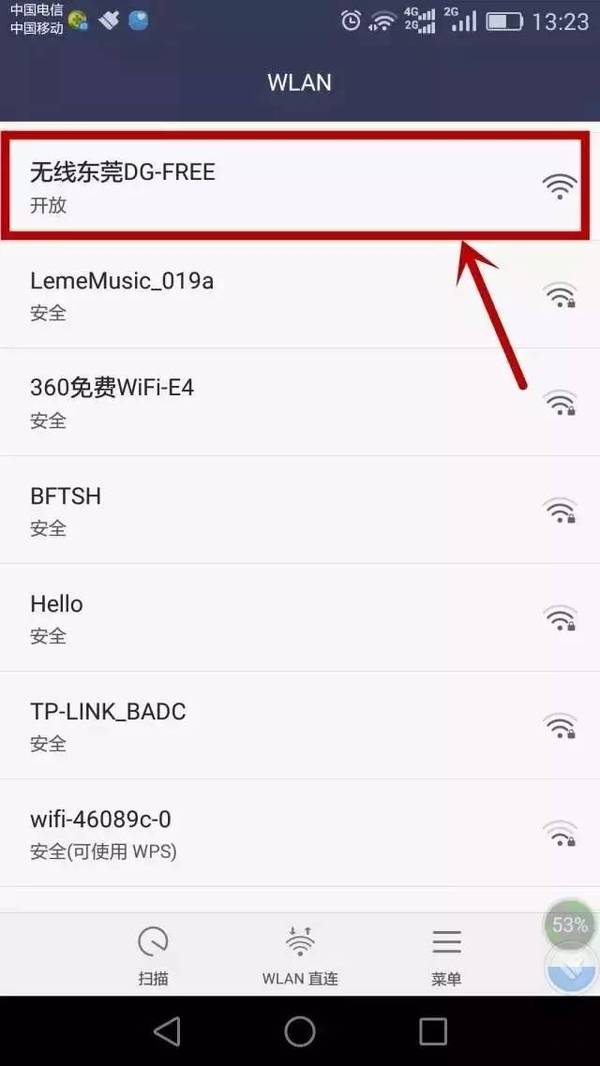Scan for networks with 扫描
The width and height of the screenshot is (600, 1066).
pos(153,954)
